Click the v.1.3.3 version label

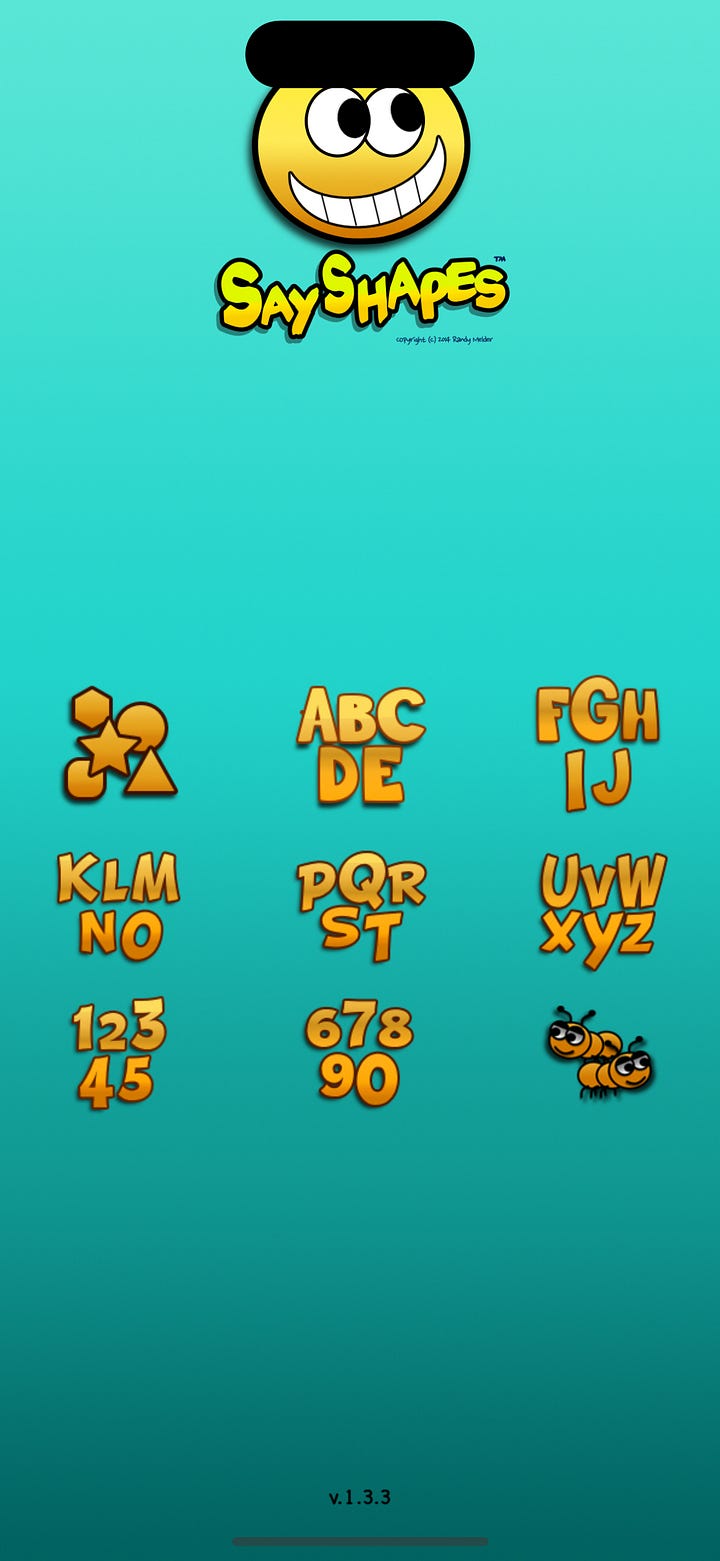pyautogui.click(x=358, y=1497)
